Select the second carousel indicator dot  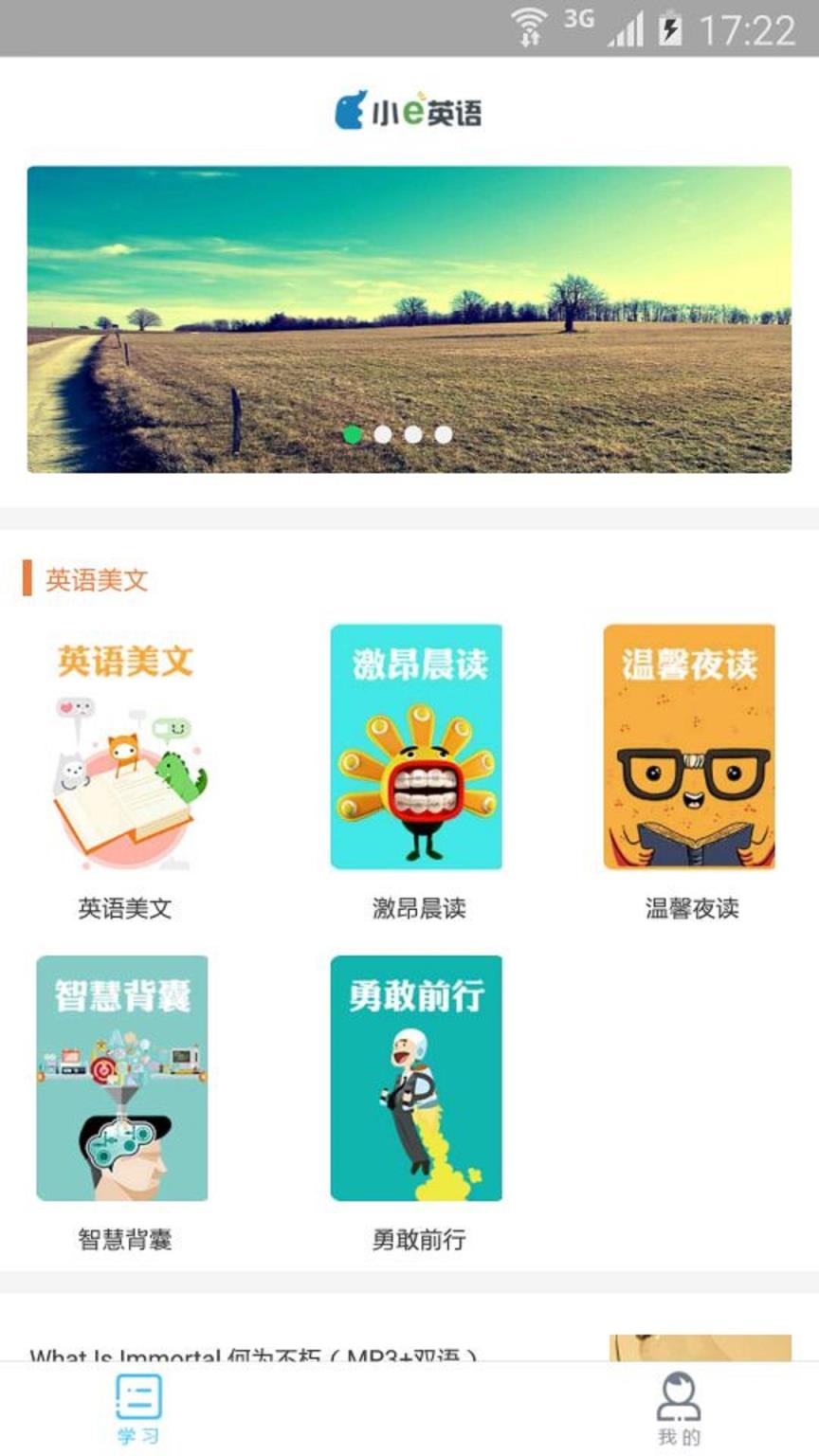point(383,434)
